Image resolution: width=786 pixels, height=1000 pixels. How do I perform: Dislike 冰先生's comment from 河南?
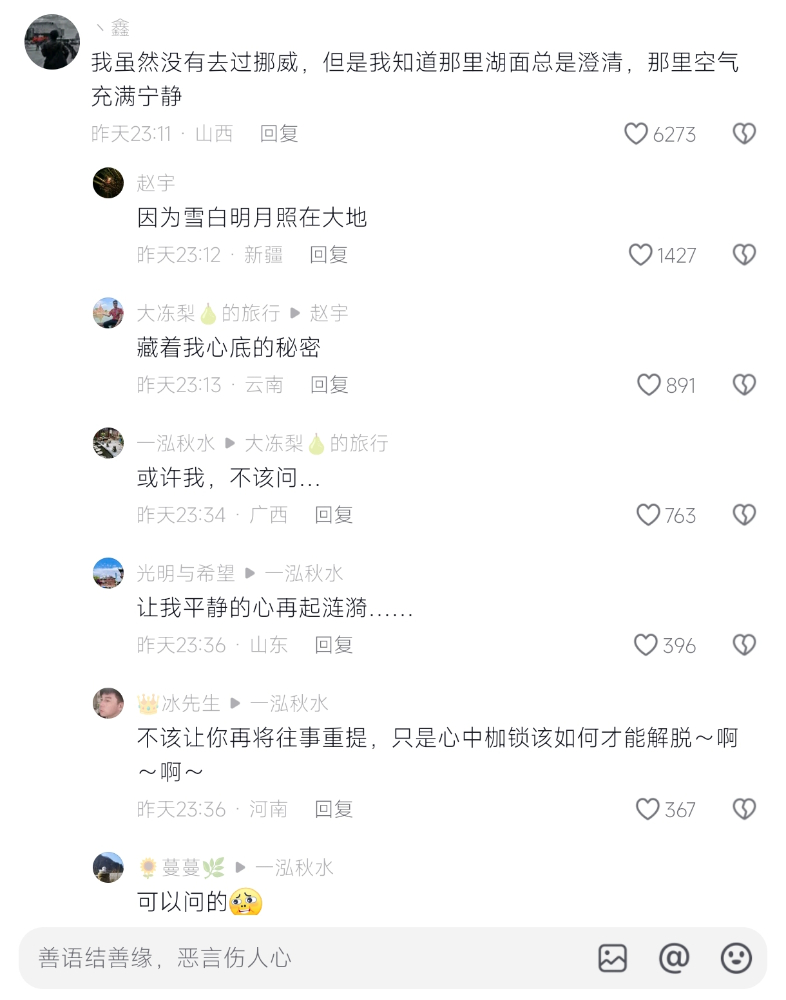tap(744, 809)
